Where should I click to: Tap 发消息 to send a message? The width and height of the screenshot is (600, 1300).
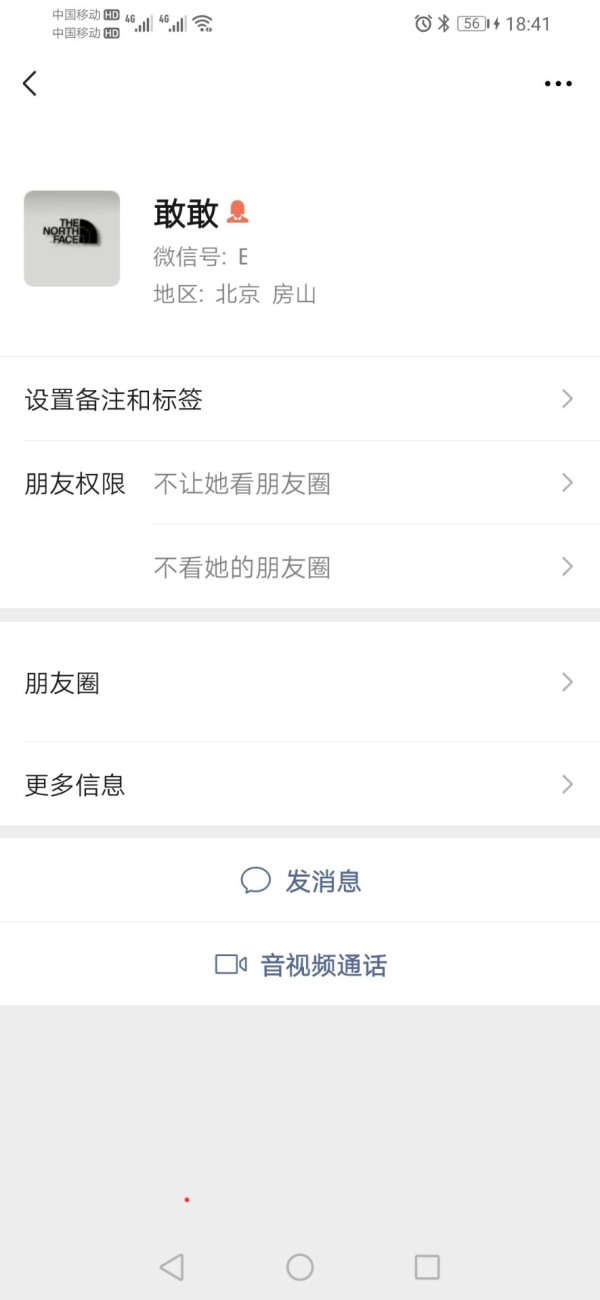click(300, 880)
